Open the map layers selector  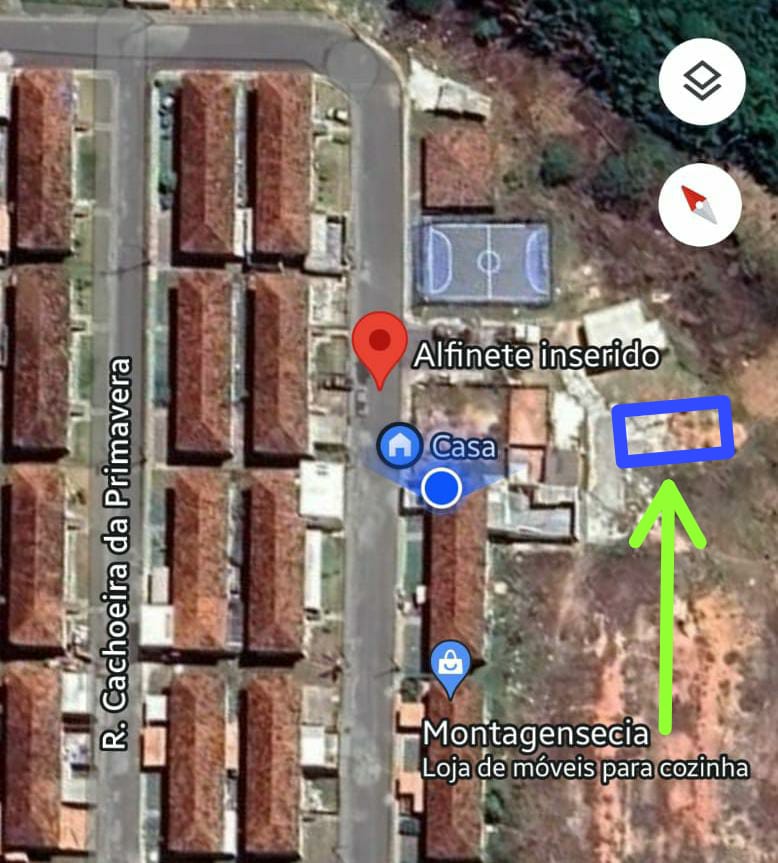tap(702, 82)
